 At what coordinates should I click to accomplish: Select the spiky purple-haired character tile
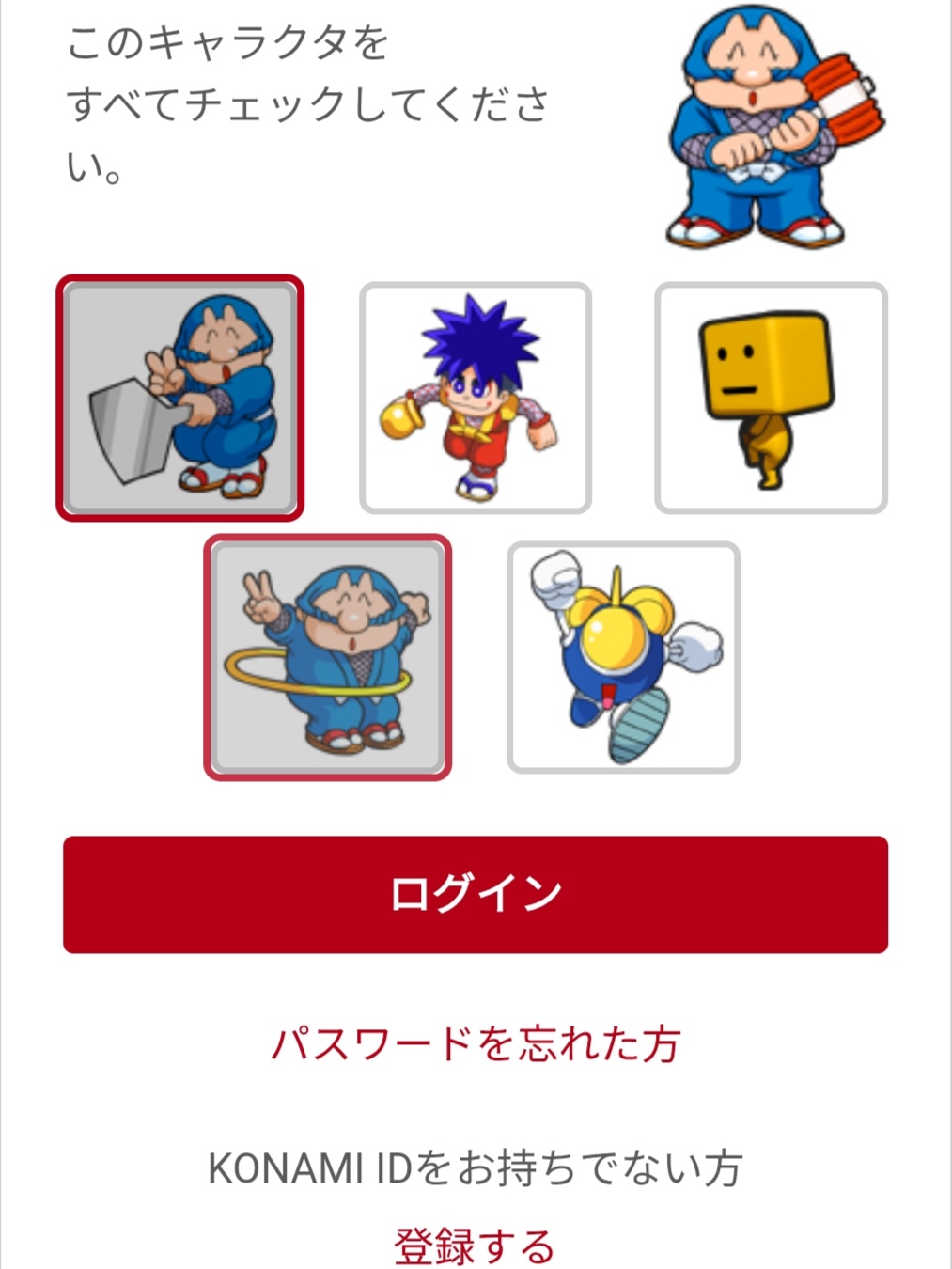pos(476,398)
